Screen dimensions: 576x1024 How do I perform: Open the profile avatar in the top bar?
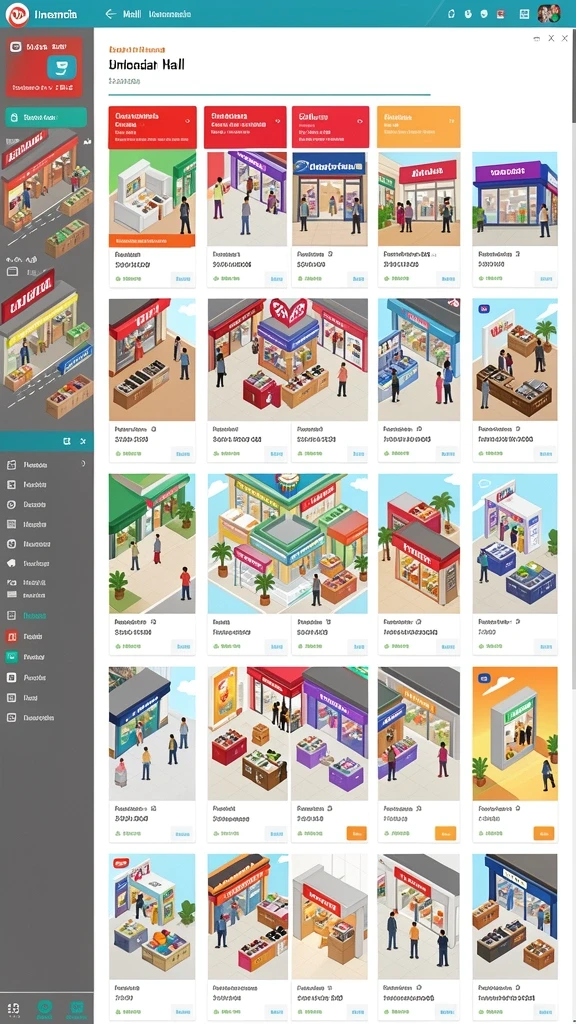point(548,13)
